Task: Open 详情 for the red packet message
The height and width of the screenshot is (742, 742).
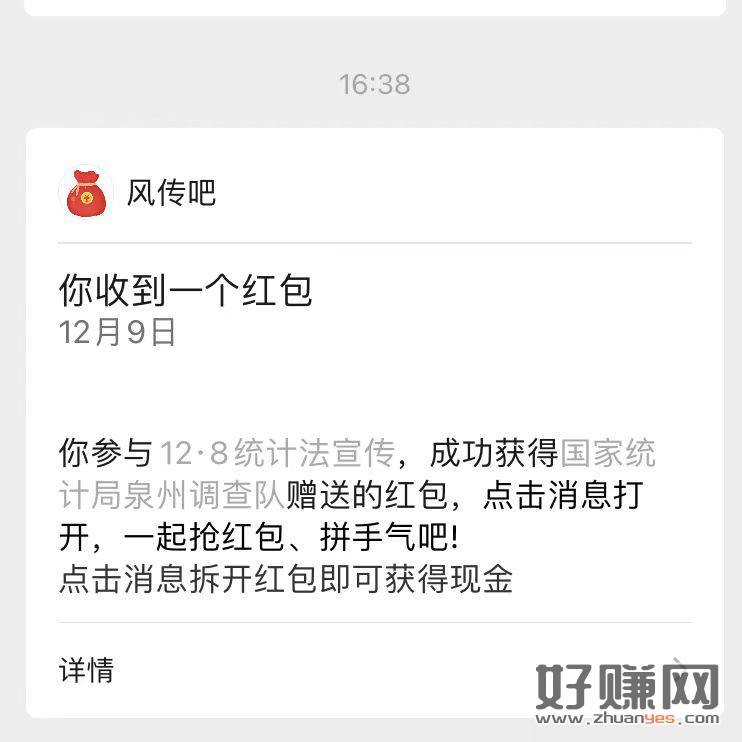Action: (x=87, y=669)
